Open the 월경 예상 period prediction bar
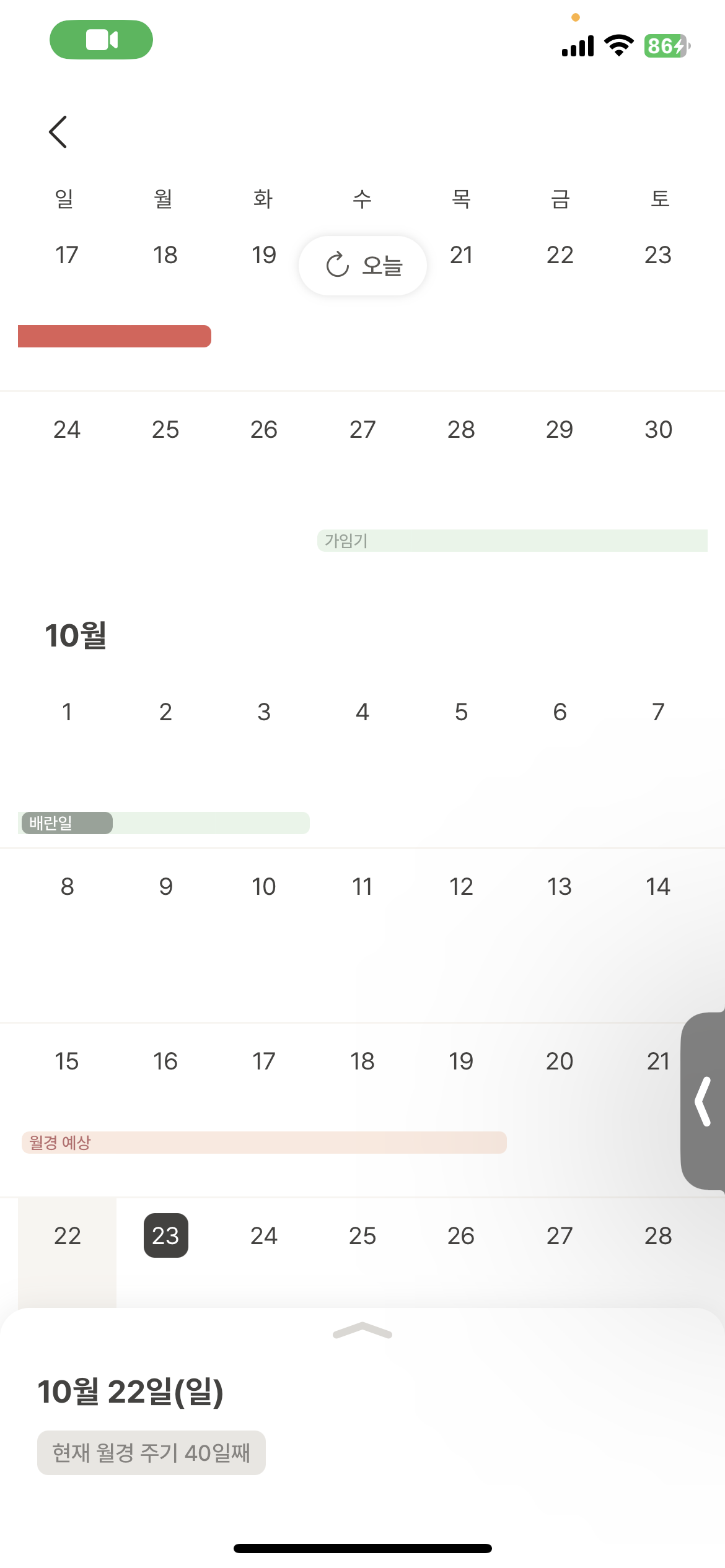Viewport: 725px width, 1568px height. 264,1143
